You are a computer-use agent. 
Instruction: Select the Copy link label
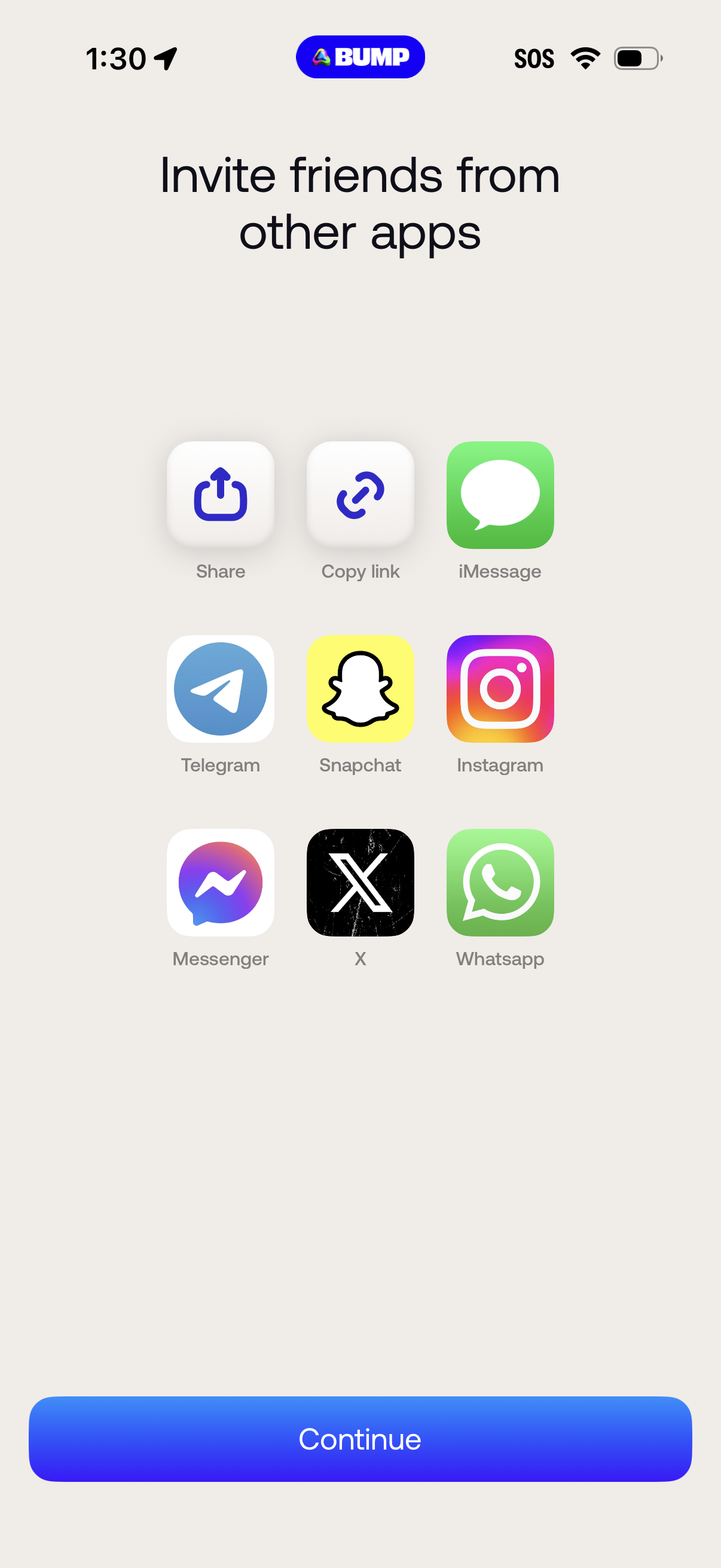[x=360, y=571]
